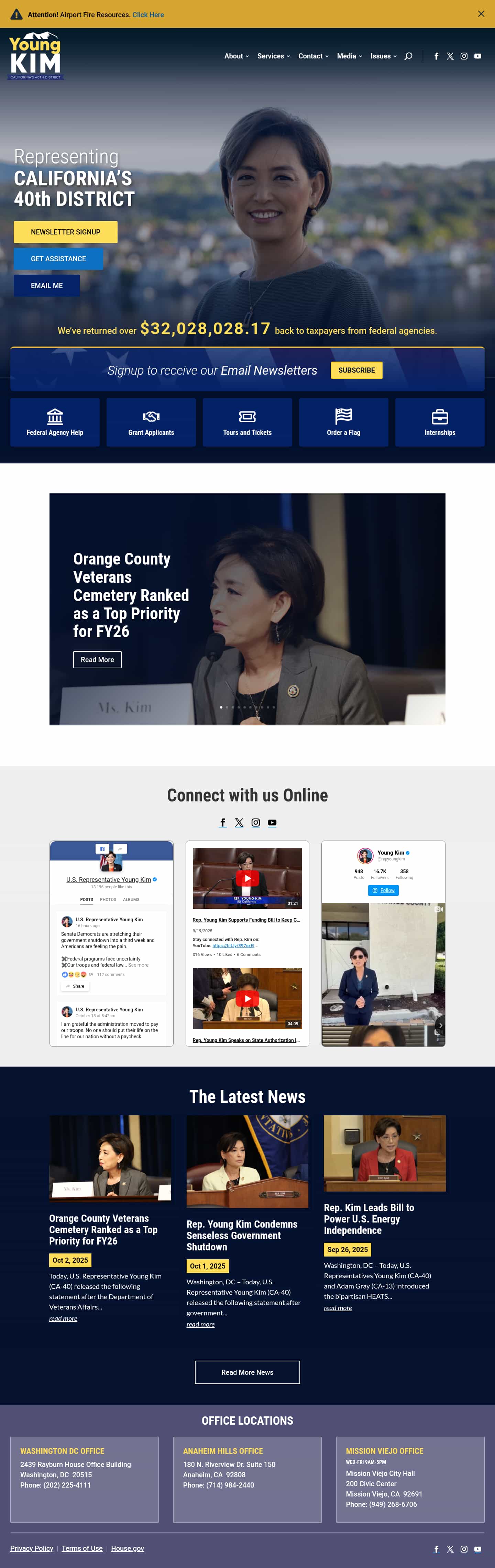Dismiss the airport fire alert banner

tap(481, 14)
